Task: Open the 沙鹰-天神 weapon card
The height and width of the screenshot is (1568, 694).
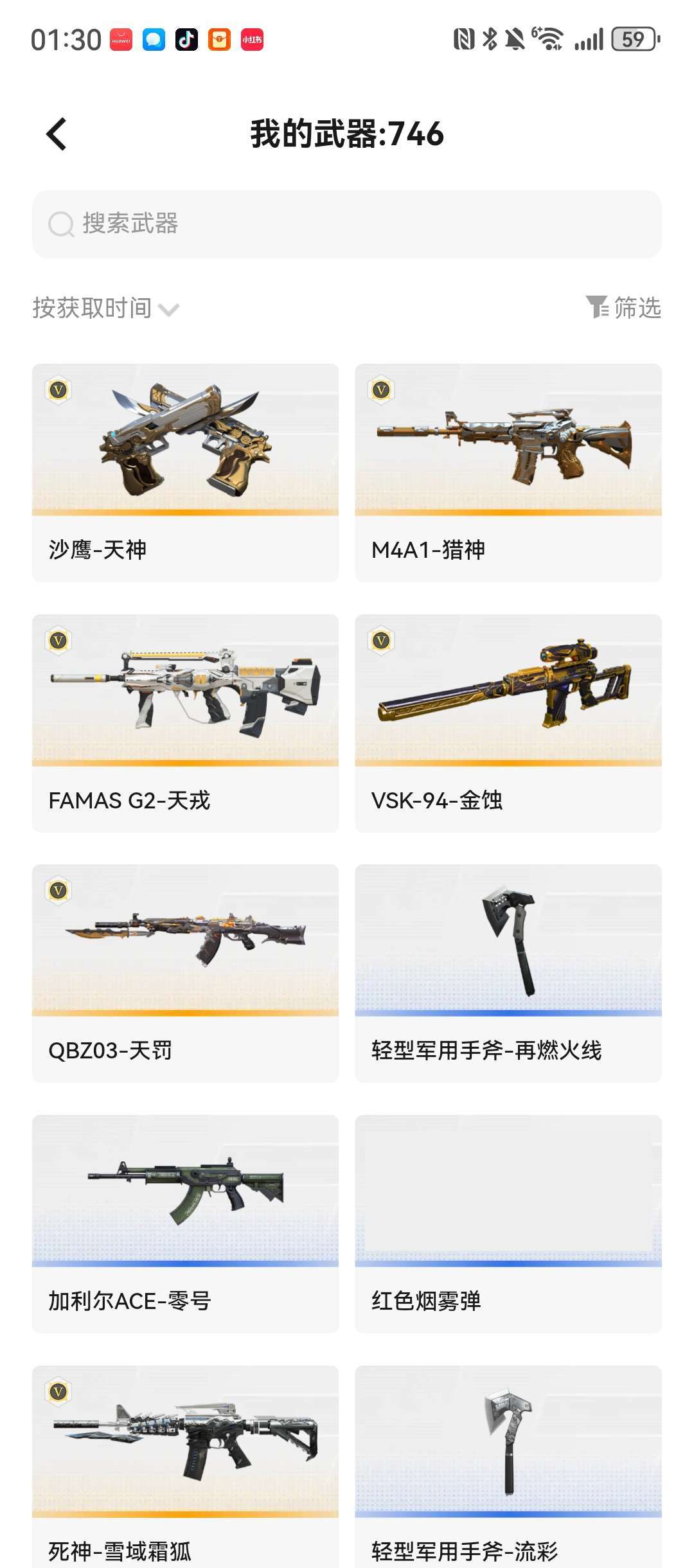Action: point(185,472)
